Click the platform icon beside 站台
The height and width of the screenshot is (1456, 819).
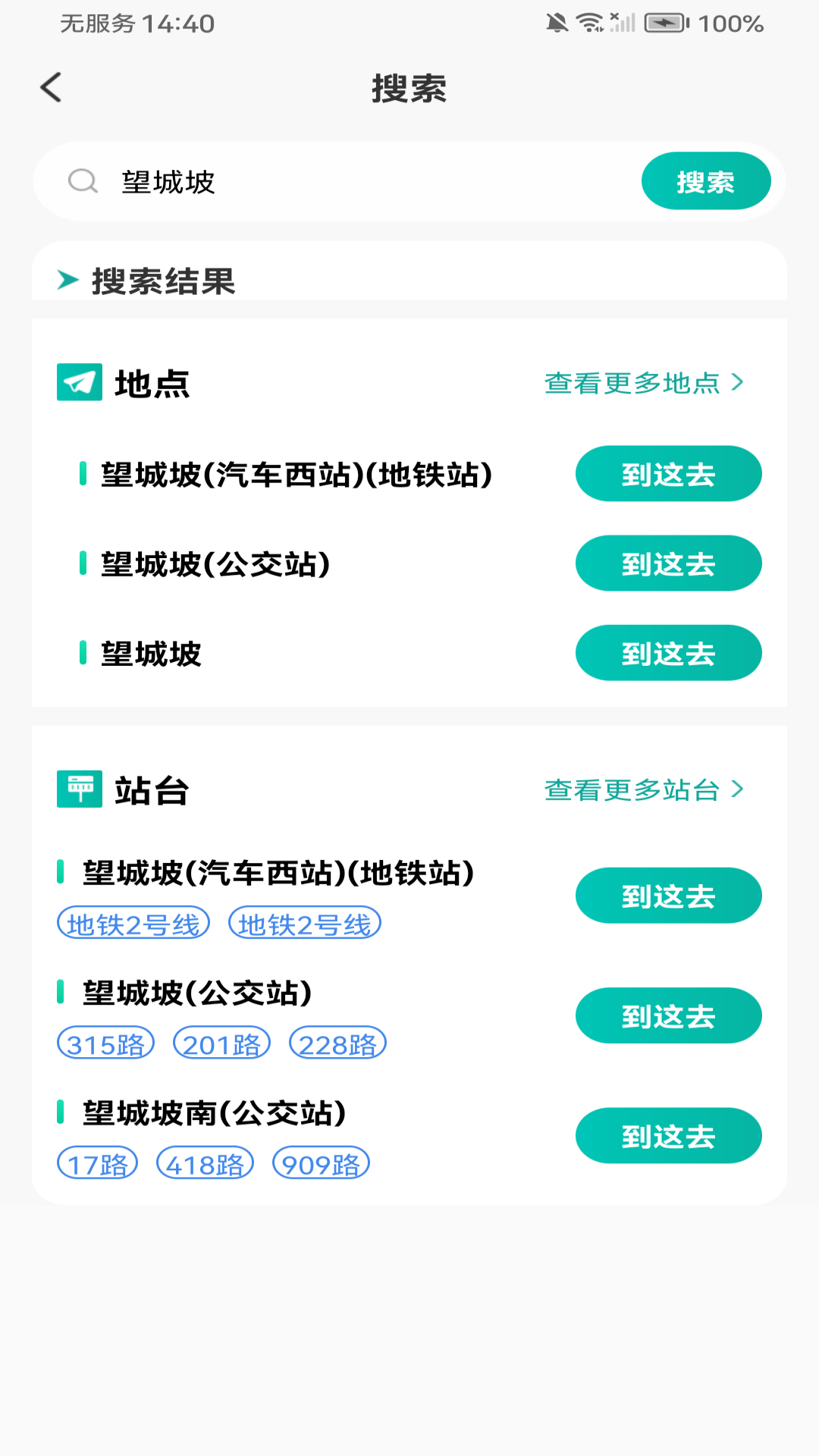pos(79,789)
